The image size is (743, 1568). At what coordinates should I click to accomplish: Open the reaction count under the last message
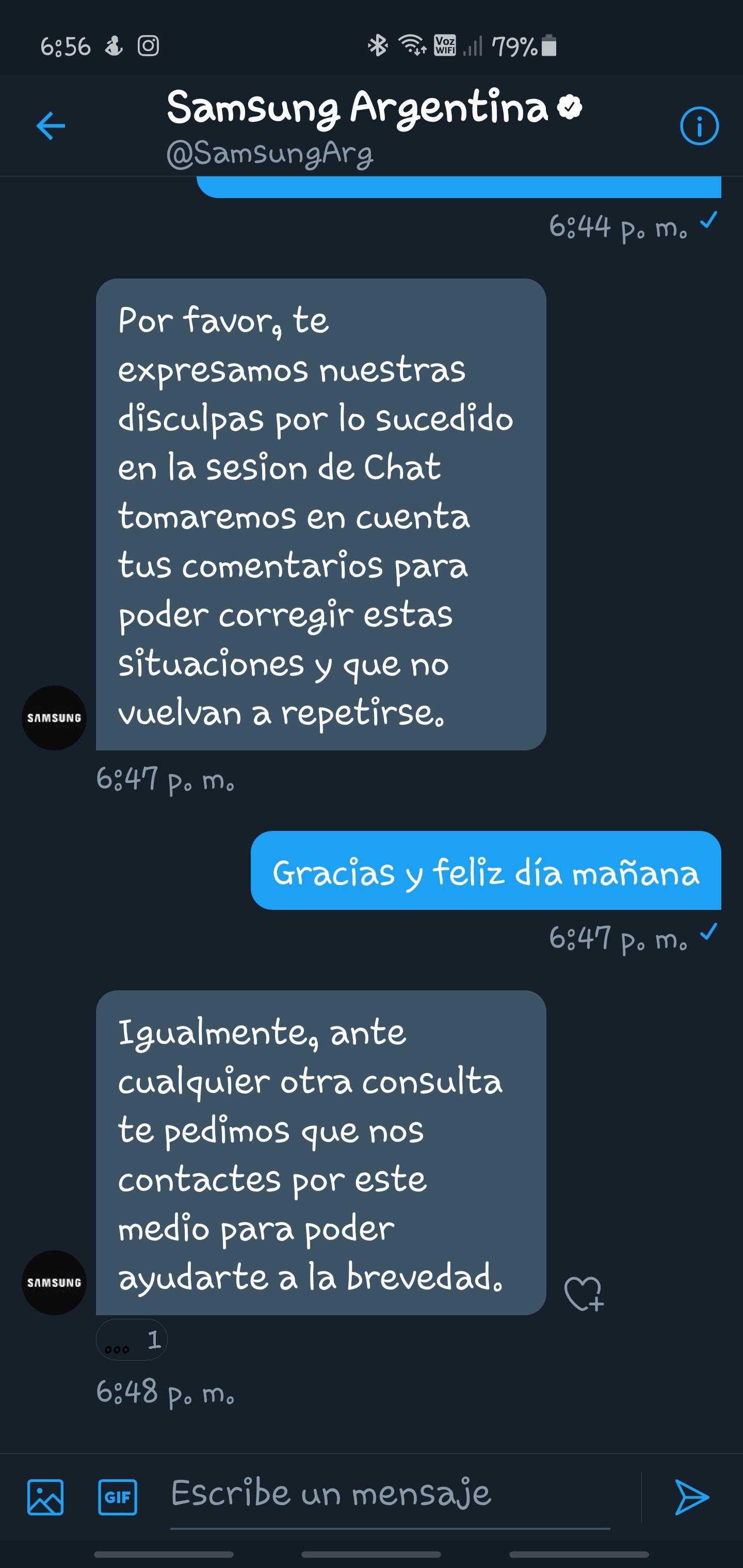pyautogui.click(x=132, y=1339)
